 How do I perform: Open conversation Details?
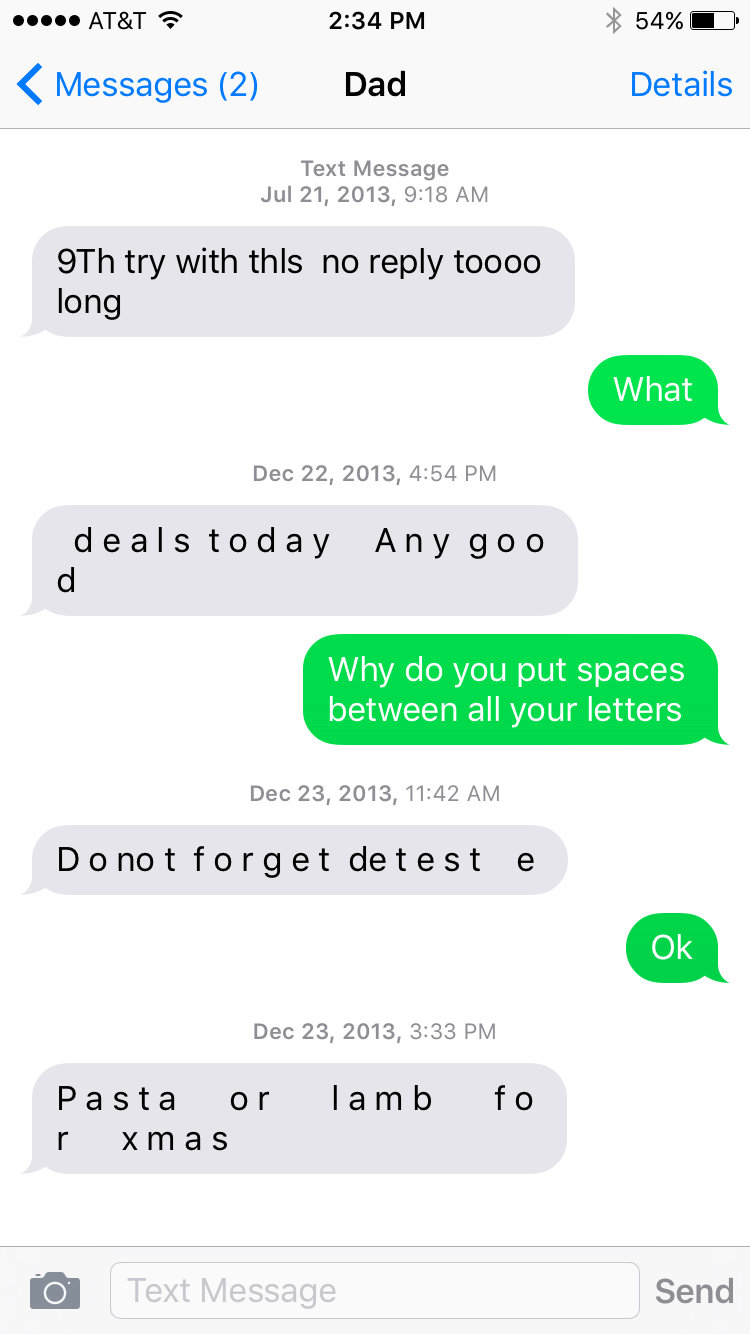(681, 85)
